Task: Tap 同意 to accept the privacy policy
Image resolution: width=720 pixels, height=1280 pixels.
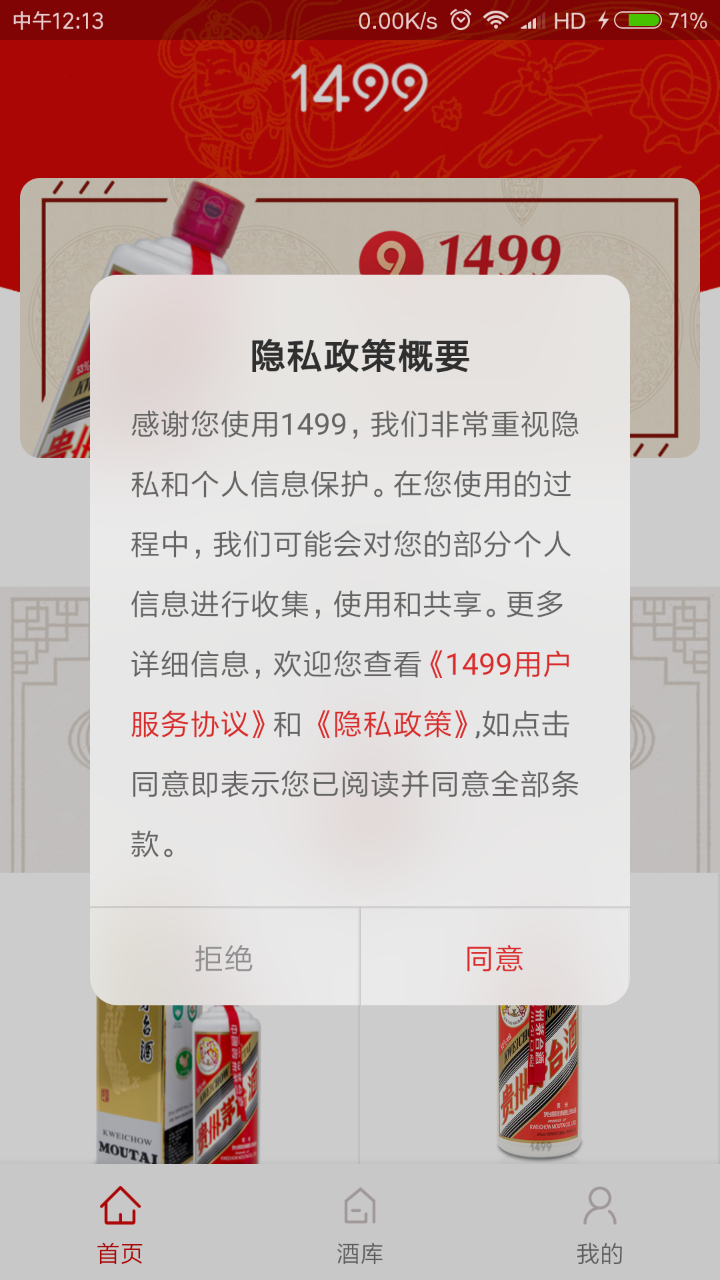Action: (494, 958)
